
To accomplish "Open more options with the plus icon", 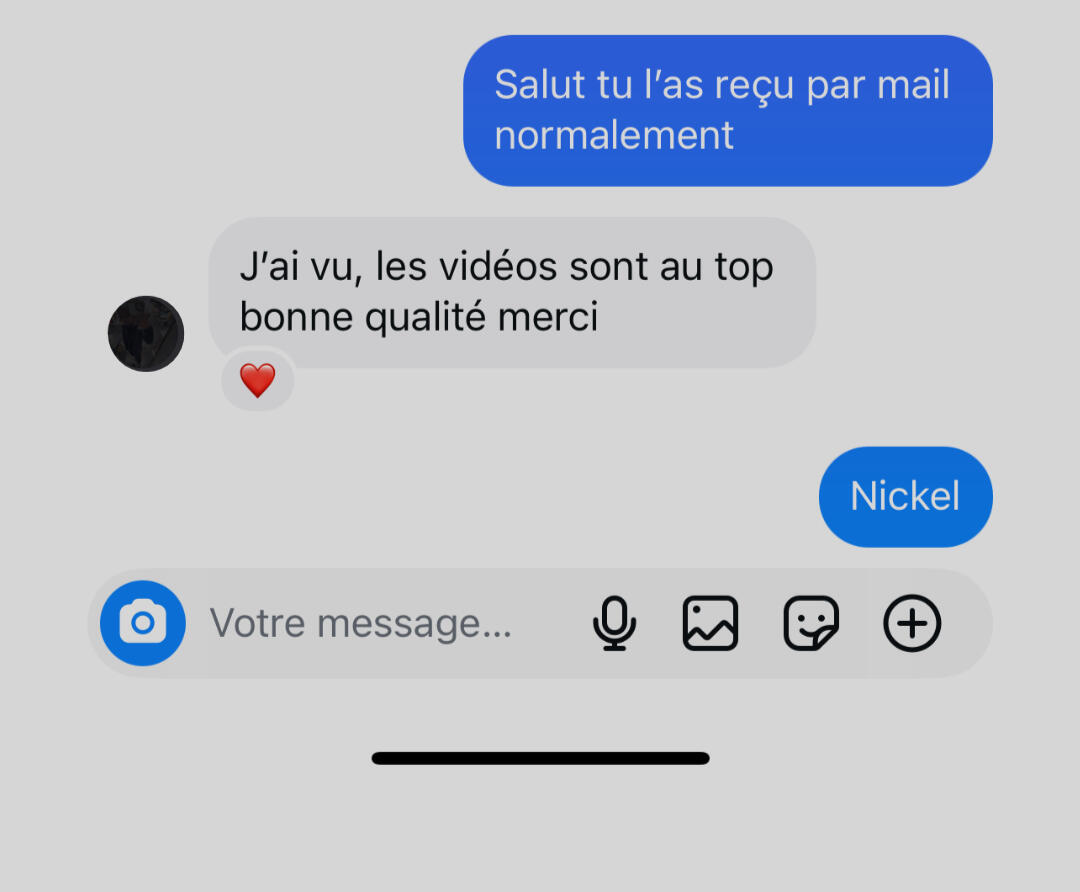I will click(912, 624).
